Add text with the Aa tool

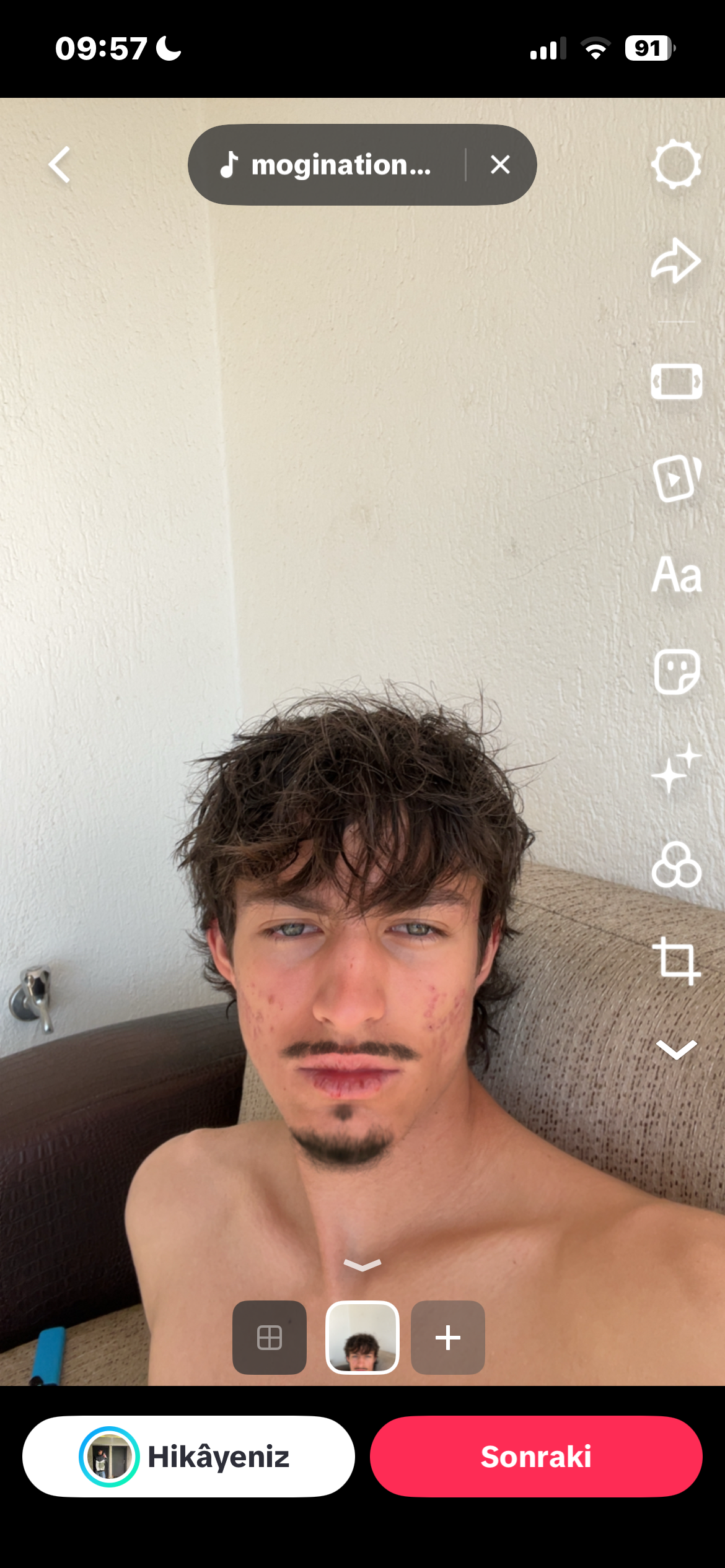(x=676, y=575)
